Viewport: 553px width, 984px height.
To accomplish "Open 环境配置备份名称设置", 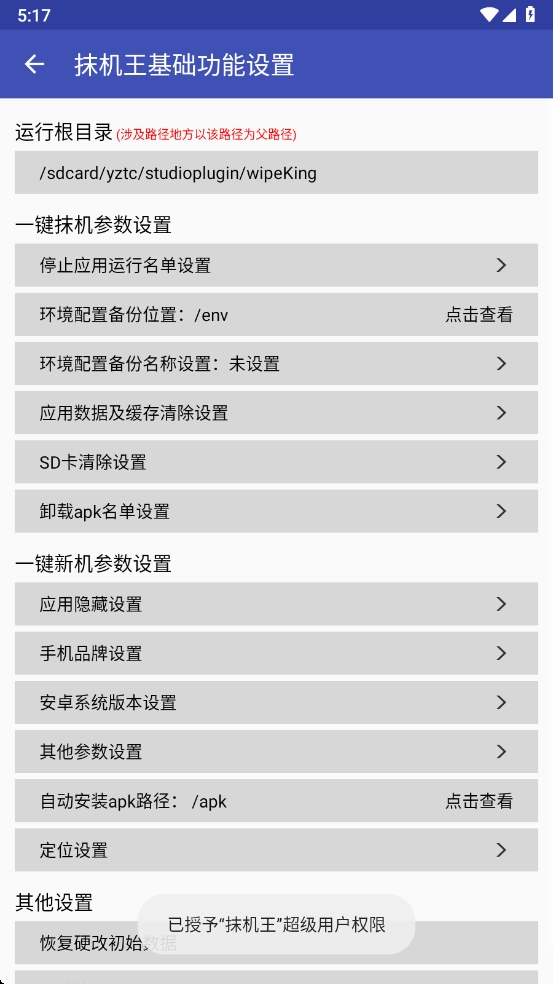I will click(x=276, y=363).
